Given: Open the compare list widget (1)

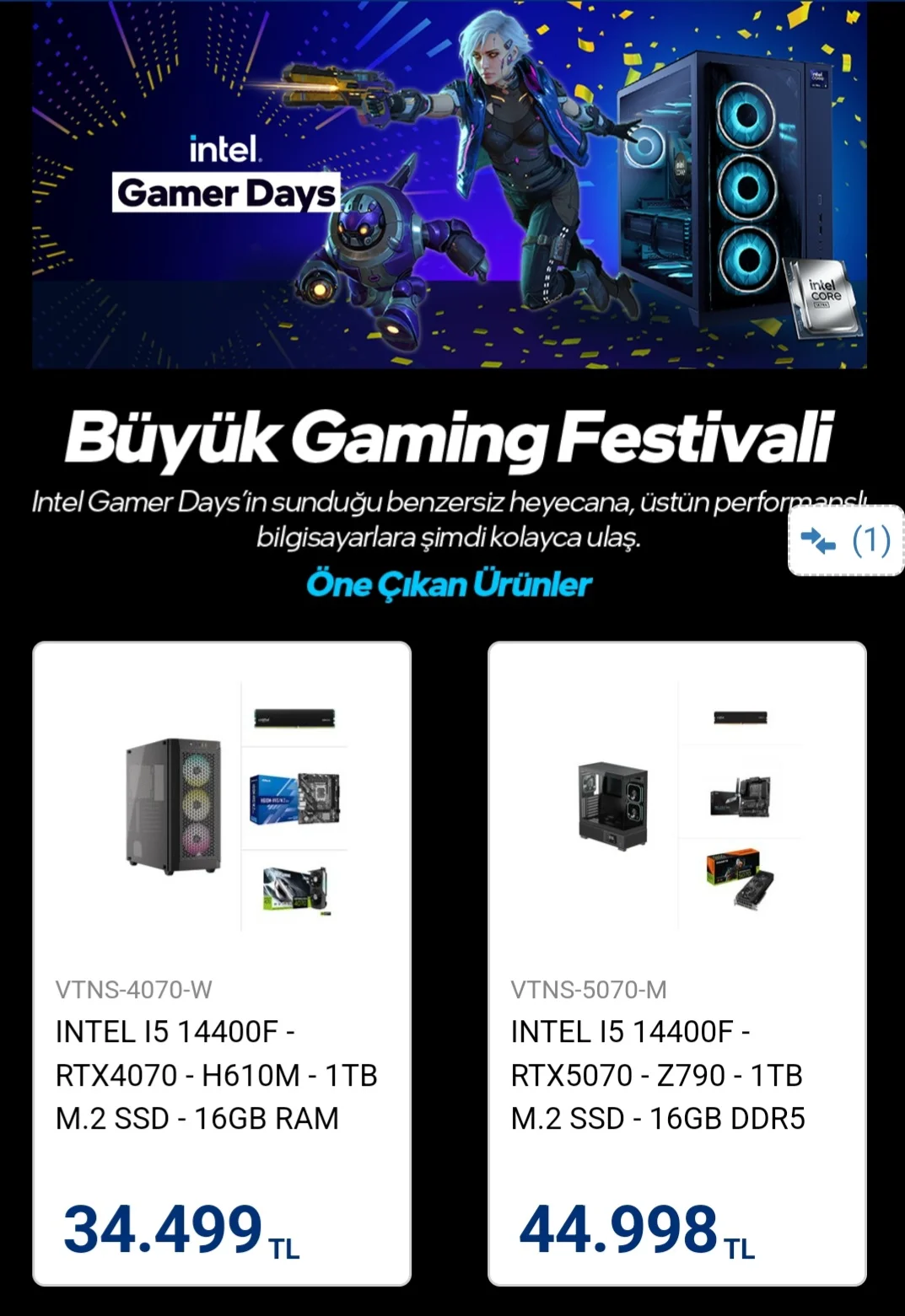Looking at the screenshot, I should (x=846, y=540).
